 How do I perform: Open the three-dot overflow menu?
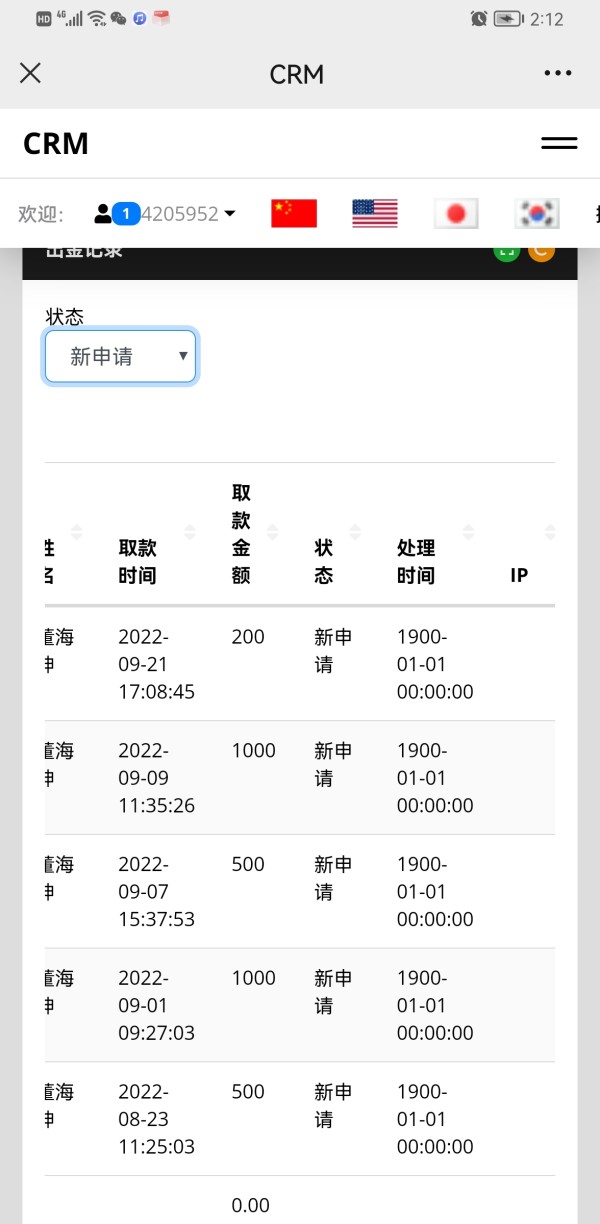[x=558, y=73]
